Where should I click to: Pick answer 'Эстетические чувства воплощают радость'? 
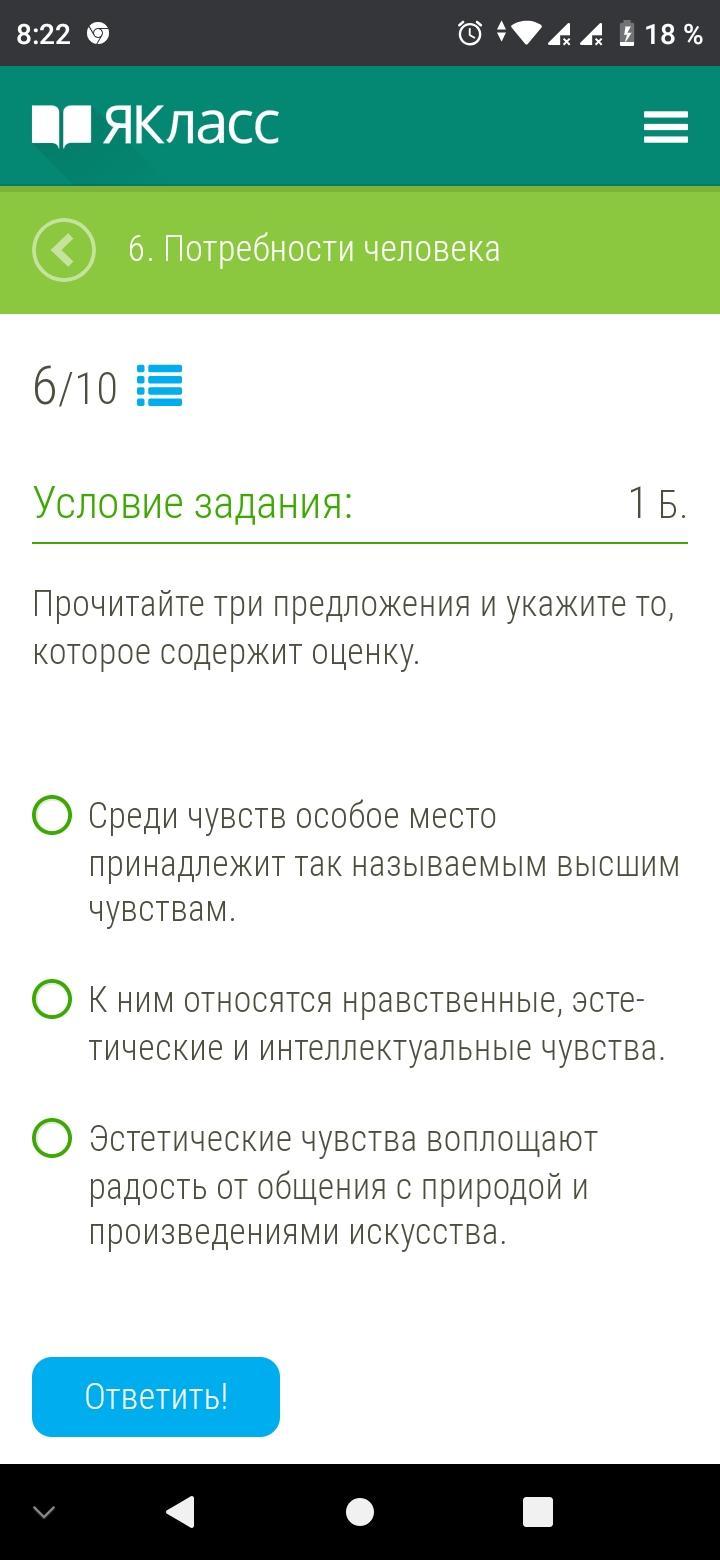pyautogui.click(x=52, y=1138)
